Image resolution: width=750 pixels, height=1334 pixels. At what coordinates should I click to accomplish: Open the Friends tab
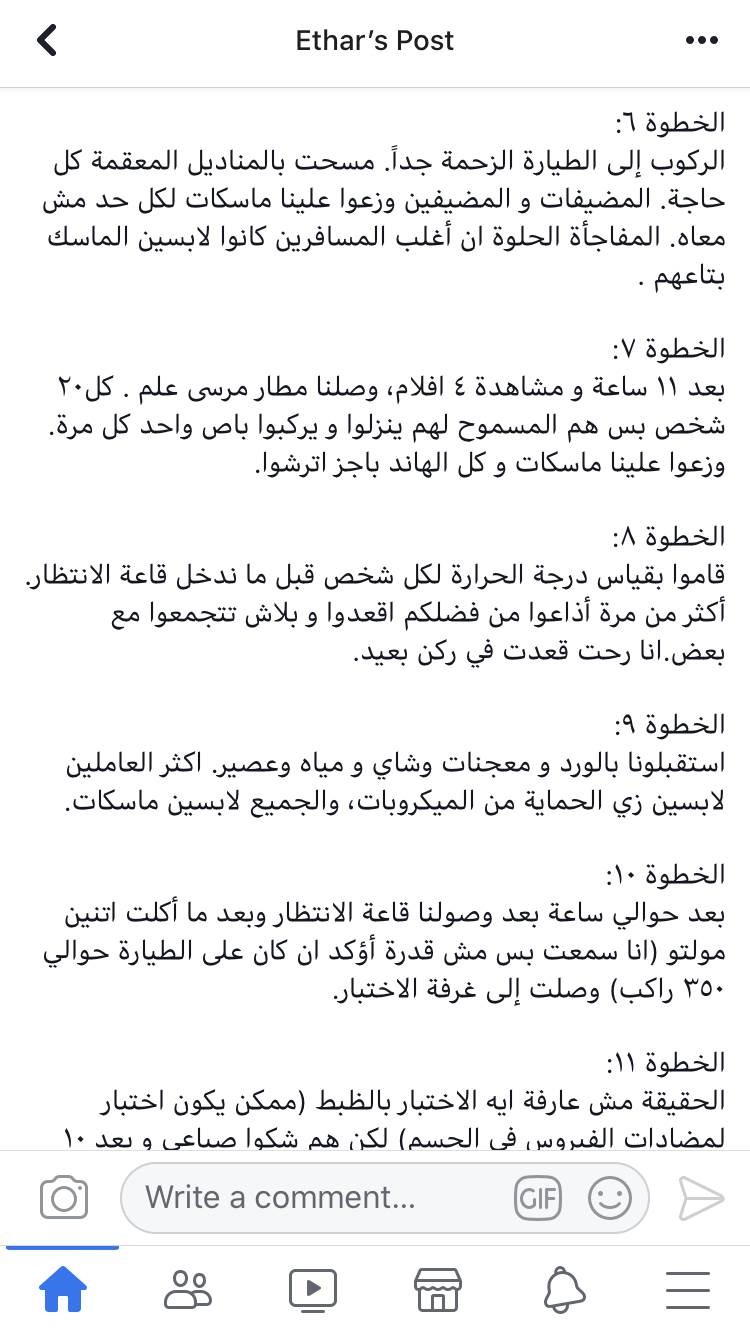(x=187, y=1290)
